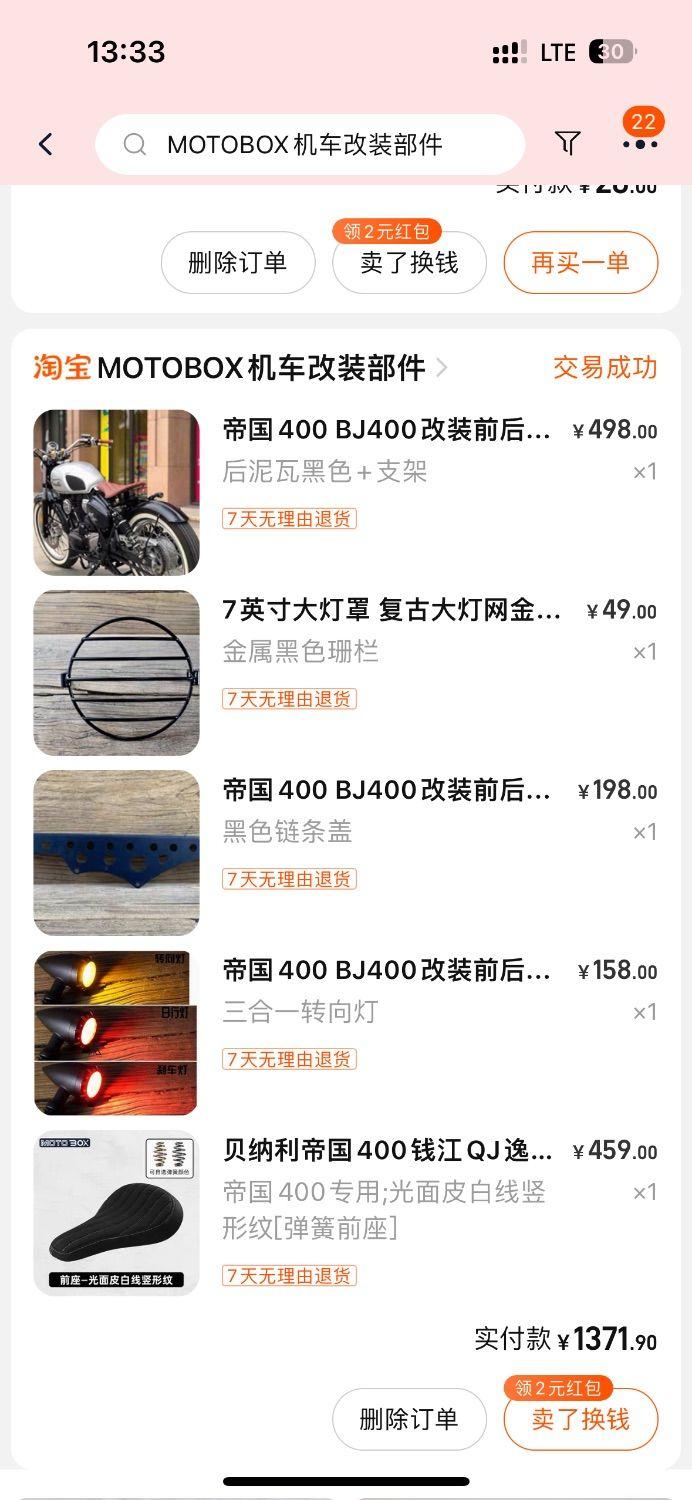Open the 7英寸大灯罩 headlight grille item
Screen dimensions: 692x1500
(x=346, y=672)
